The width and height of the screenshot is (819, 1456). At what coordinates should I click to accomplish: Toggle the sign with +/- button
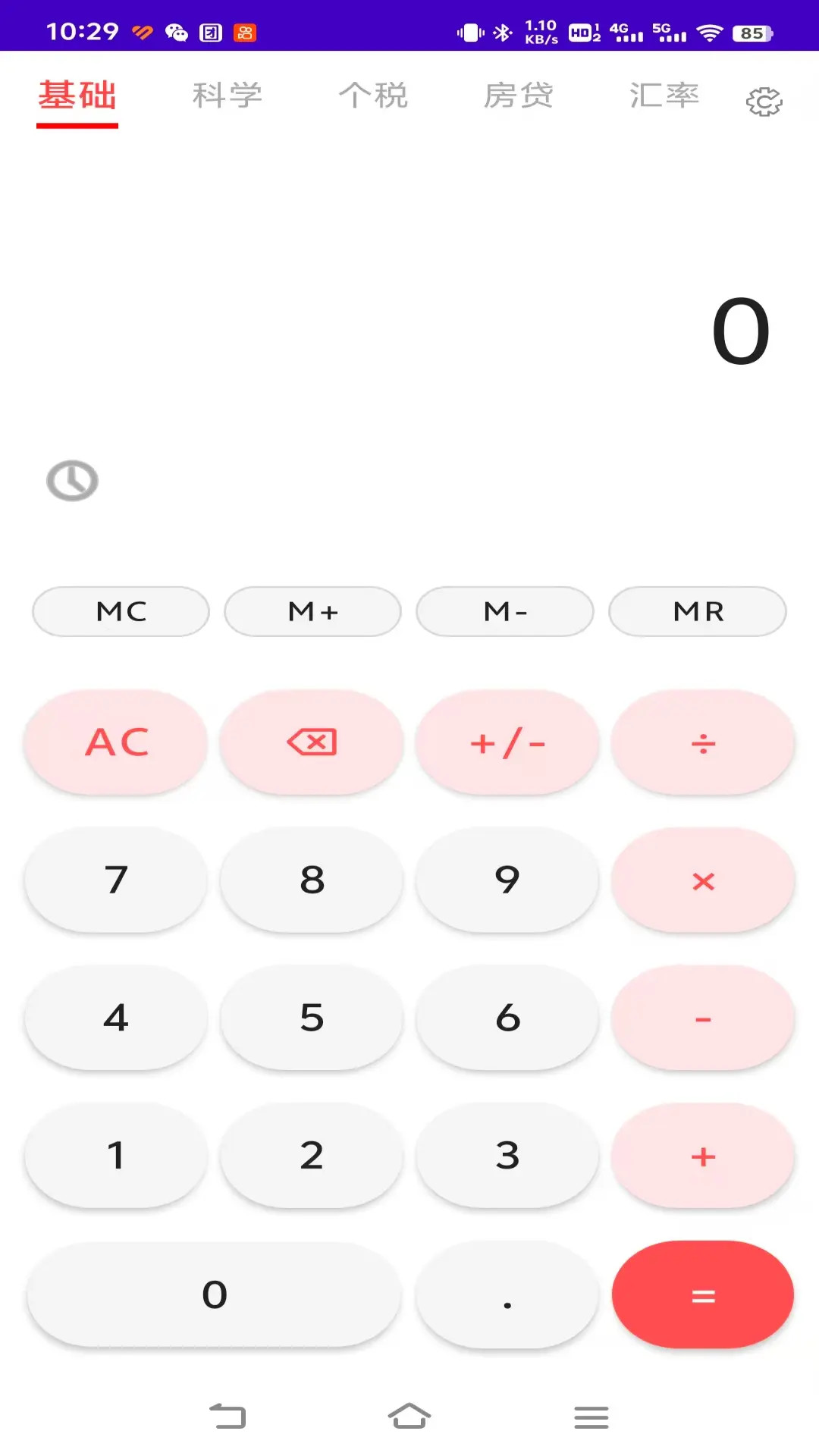coord(507,742)
